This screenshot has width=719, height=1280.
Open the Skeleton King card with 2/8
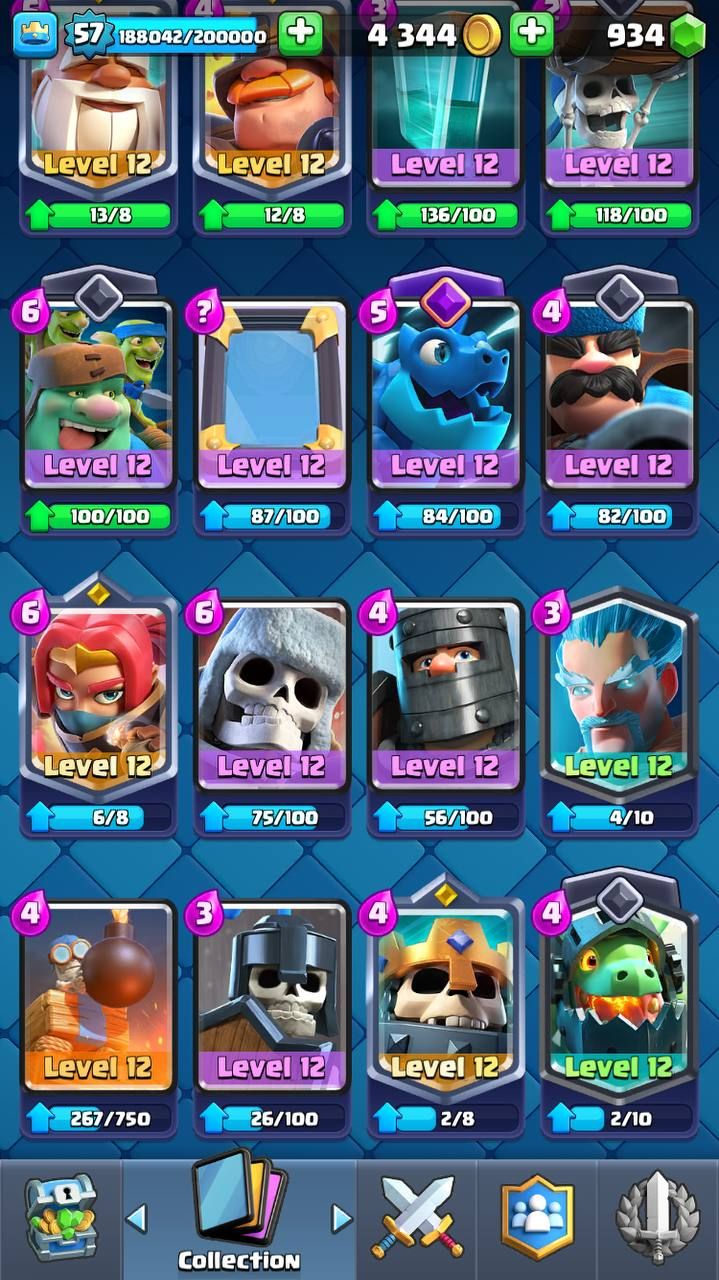coord(446,1010)
